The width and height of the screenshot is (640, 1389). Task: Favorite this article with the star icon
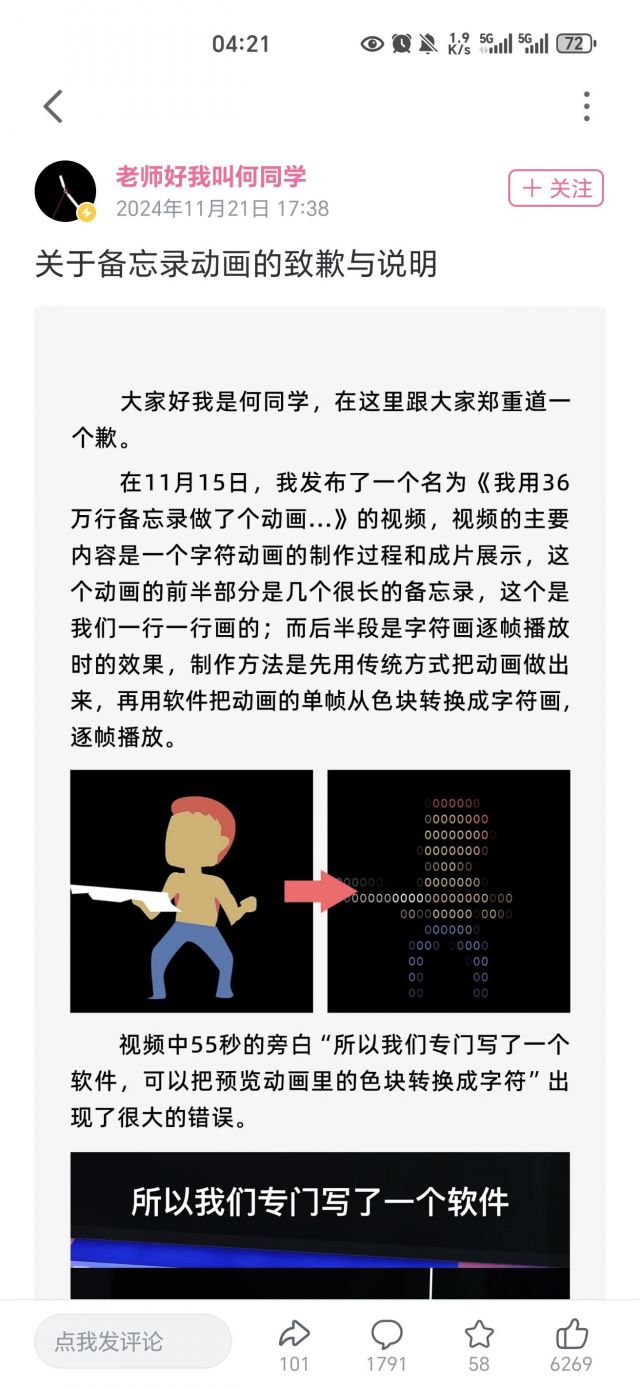pyautogui.click(x=479, y=1334)
